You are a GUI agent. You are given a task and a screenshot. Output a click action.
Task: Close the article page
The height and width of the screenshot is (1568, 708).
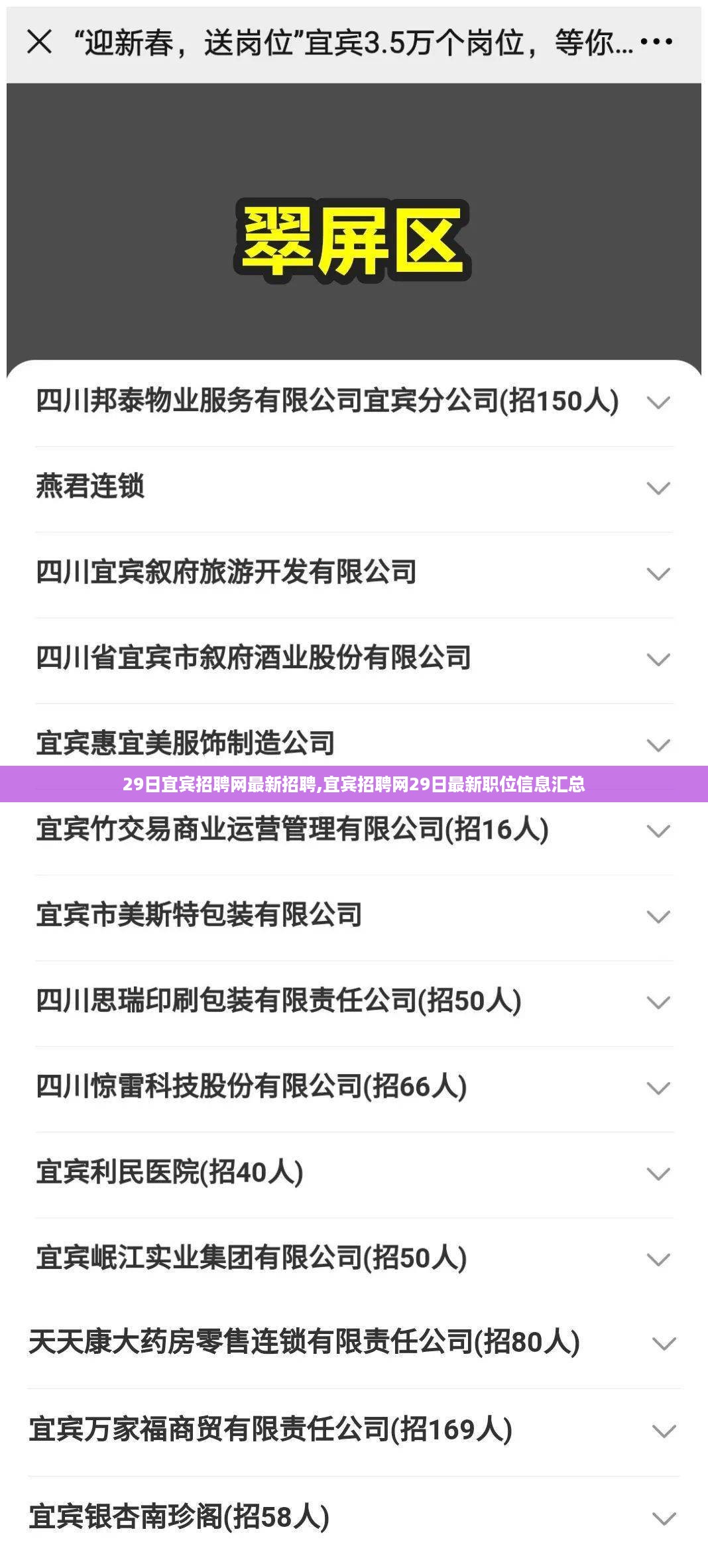39,42
